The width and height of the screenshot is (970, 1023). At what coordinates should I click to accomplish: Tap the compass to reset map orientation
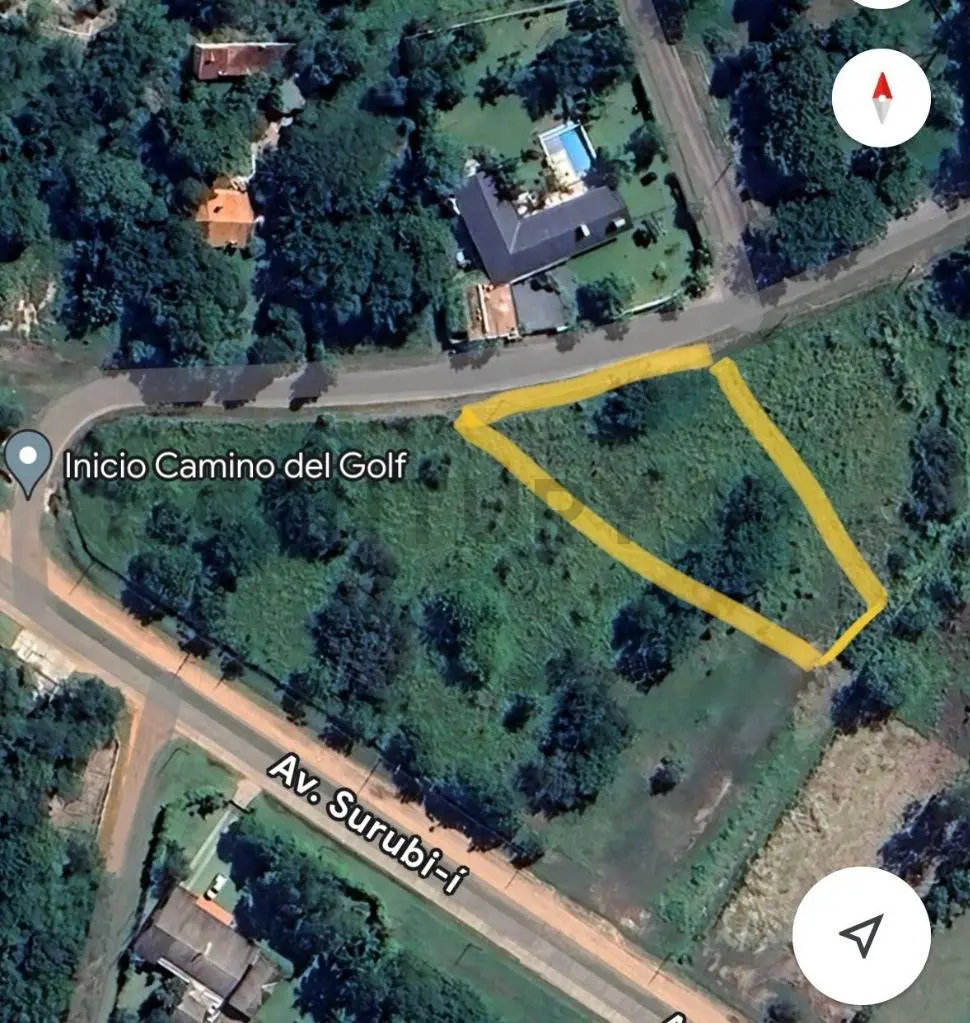click(x=881, y=98)
